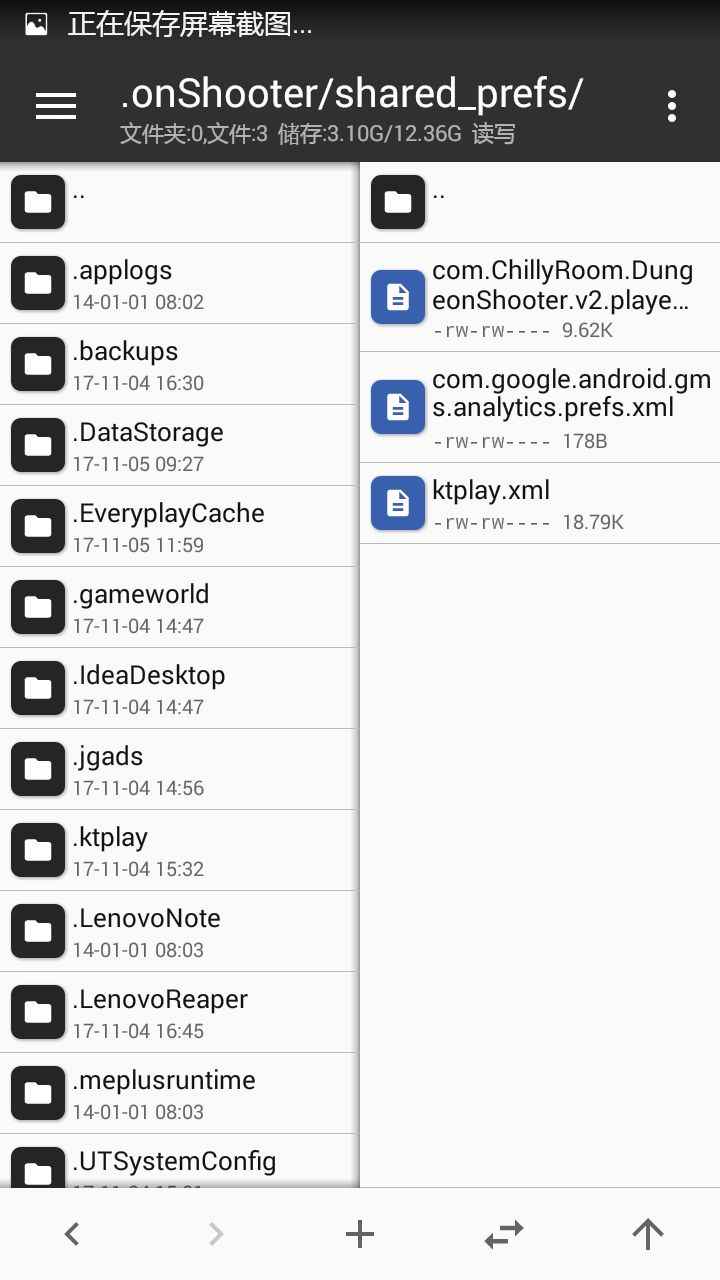This screenshot has width=720, height=1280.
Task: Open the .ktplay folder
Action: point(177,850)
